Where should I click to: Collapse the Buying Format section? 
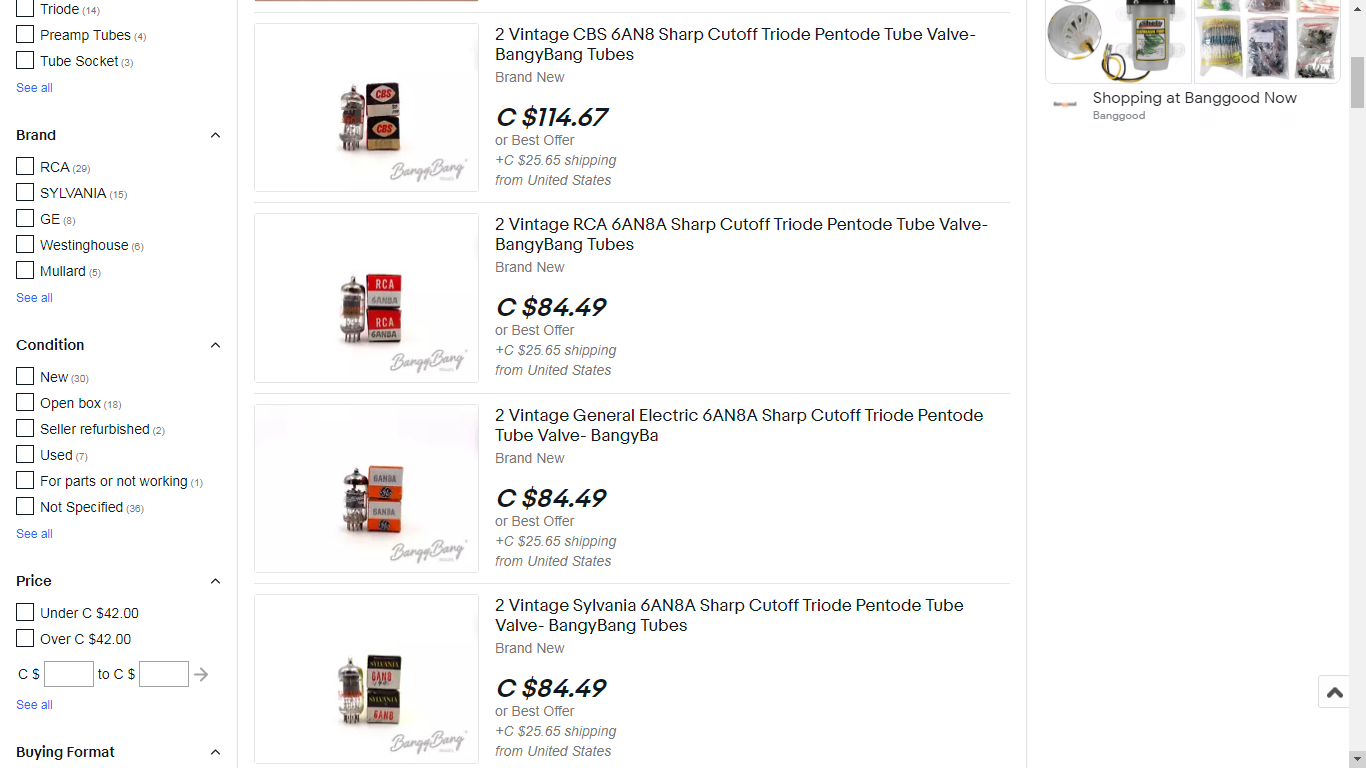[x=215, y=752]
